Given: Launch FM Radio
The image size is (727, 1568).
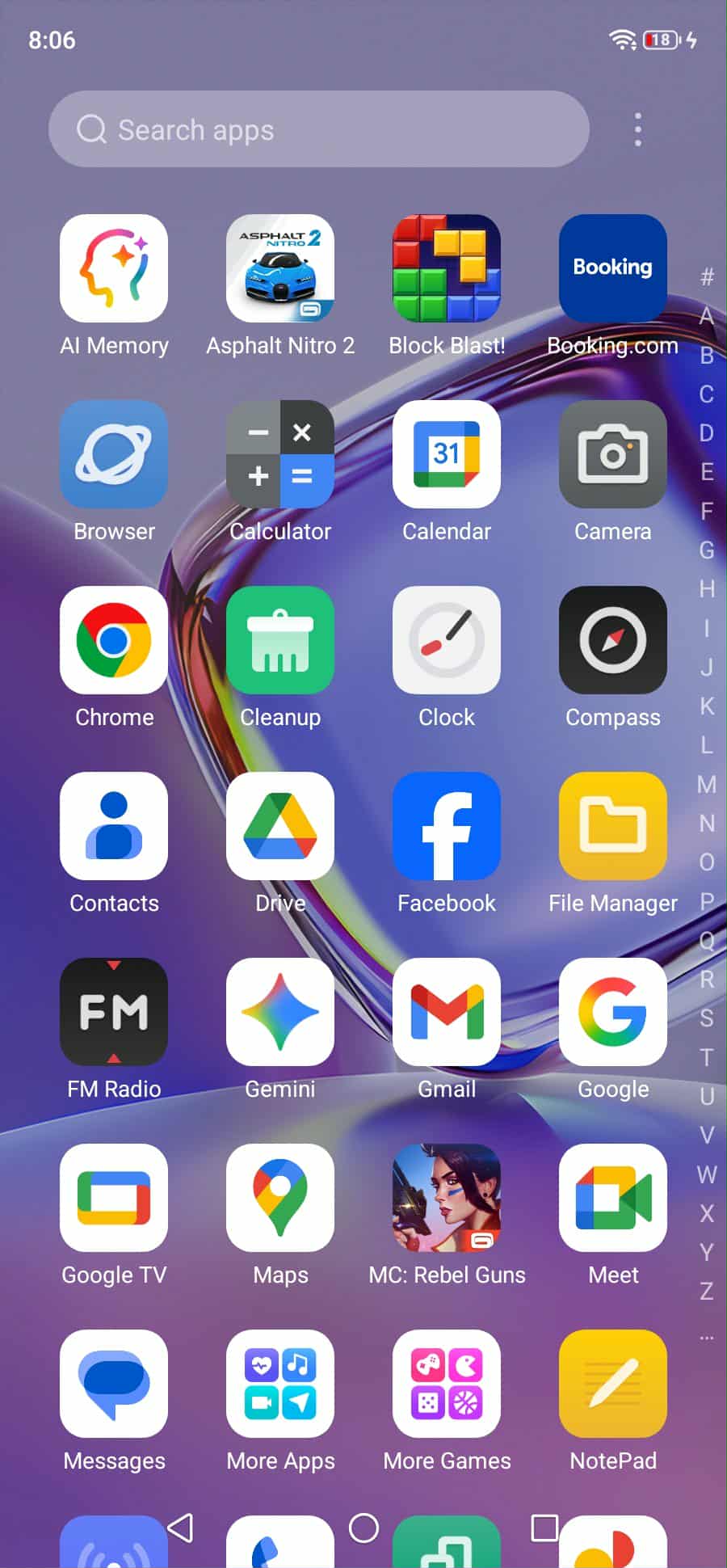Looking at the screenshot, I should 114,1012.
